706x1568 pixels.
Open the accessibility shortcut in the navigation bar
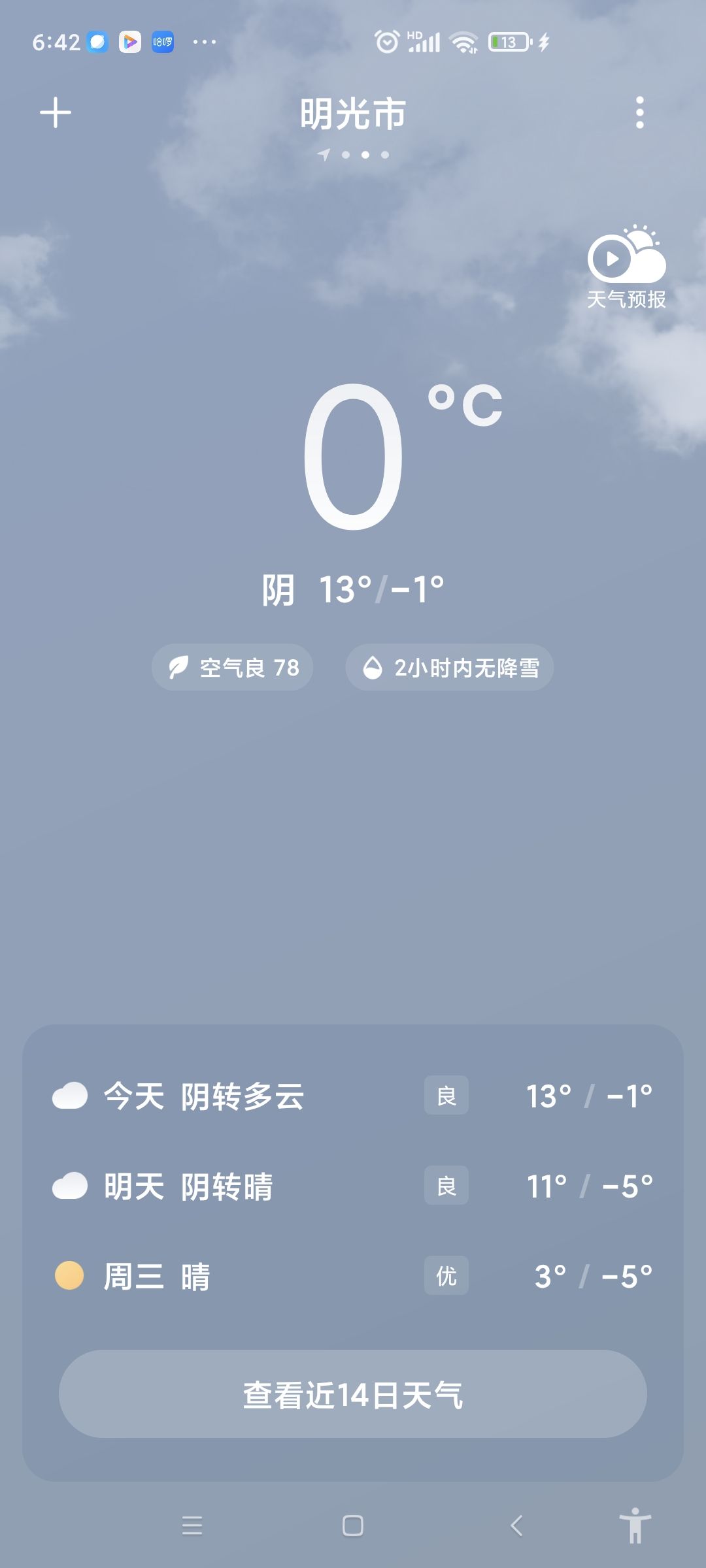(x=635, y=1526)
